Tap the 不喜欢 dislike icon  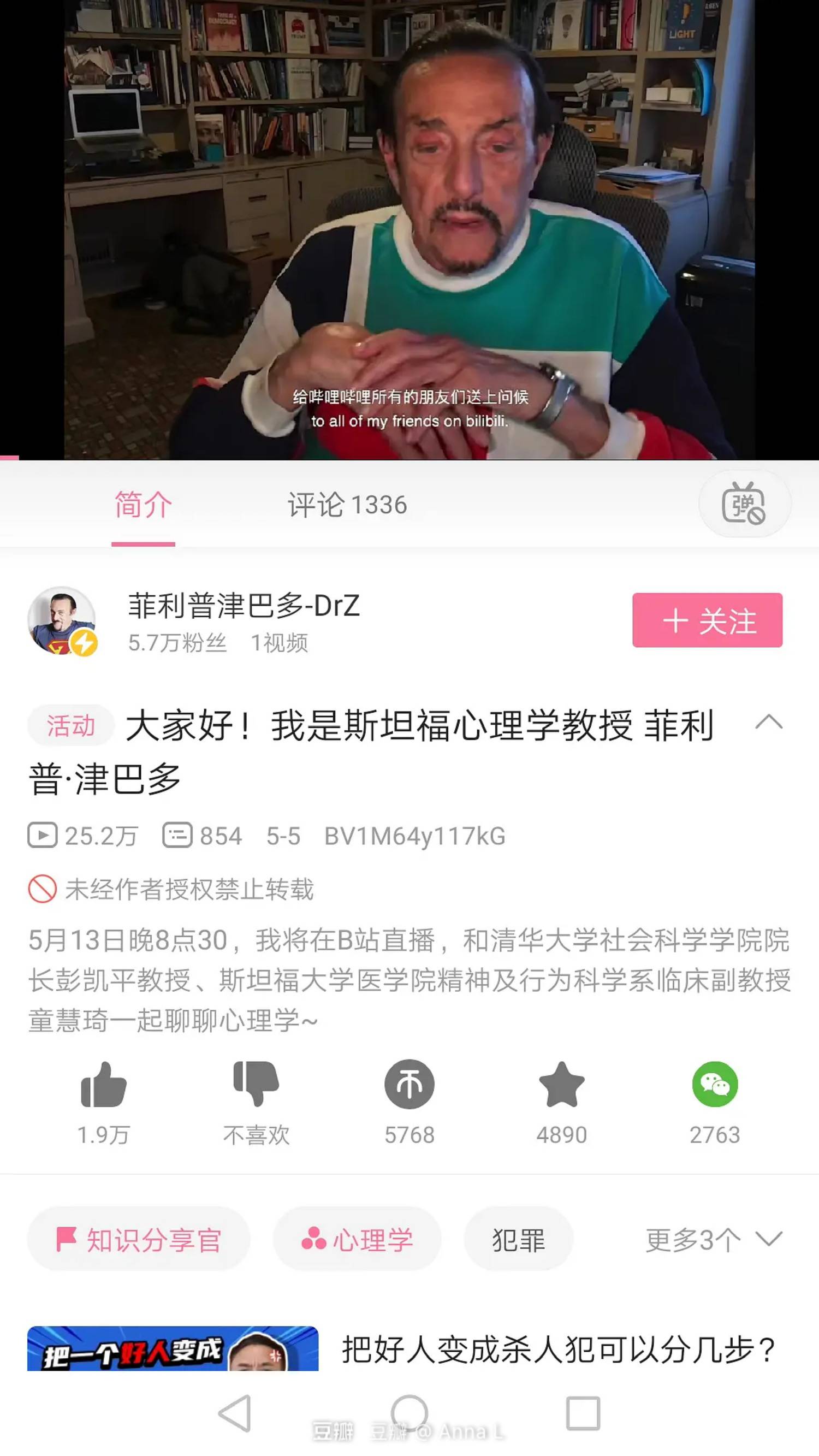pyautogui.click(x=256, y=1084)
